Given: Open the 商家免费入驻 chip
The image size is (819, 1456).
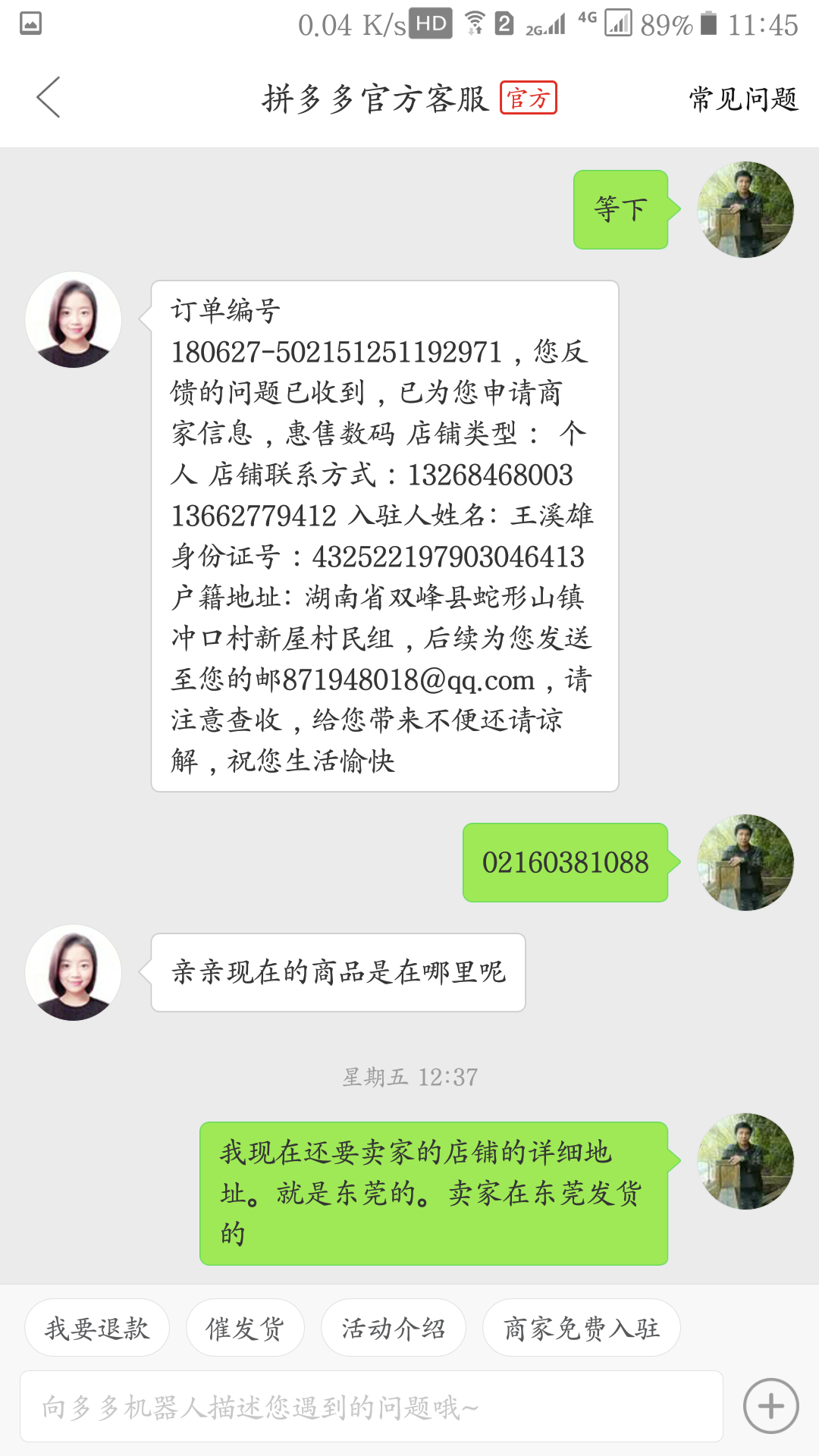Looking at the screenshot, I should coord(581,1328).
